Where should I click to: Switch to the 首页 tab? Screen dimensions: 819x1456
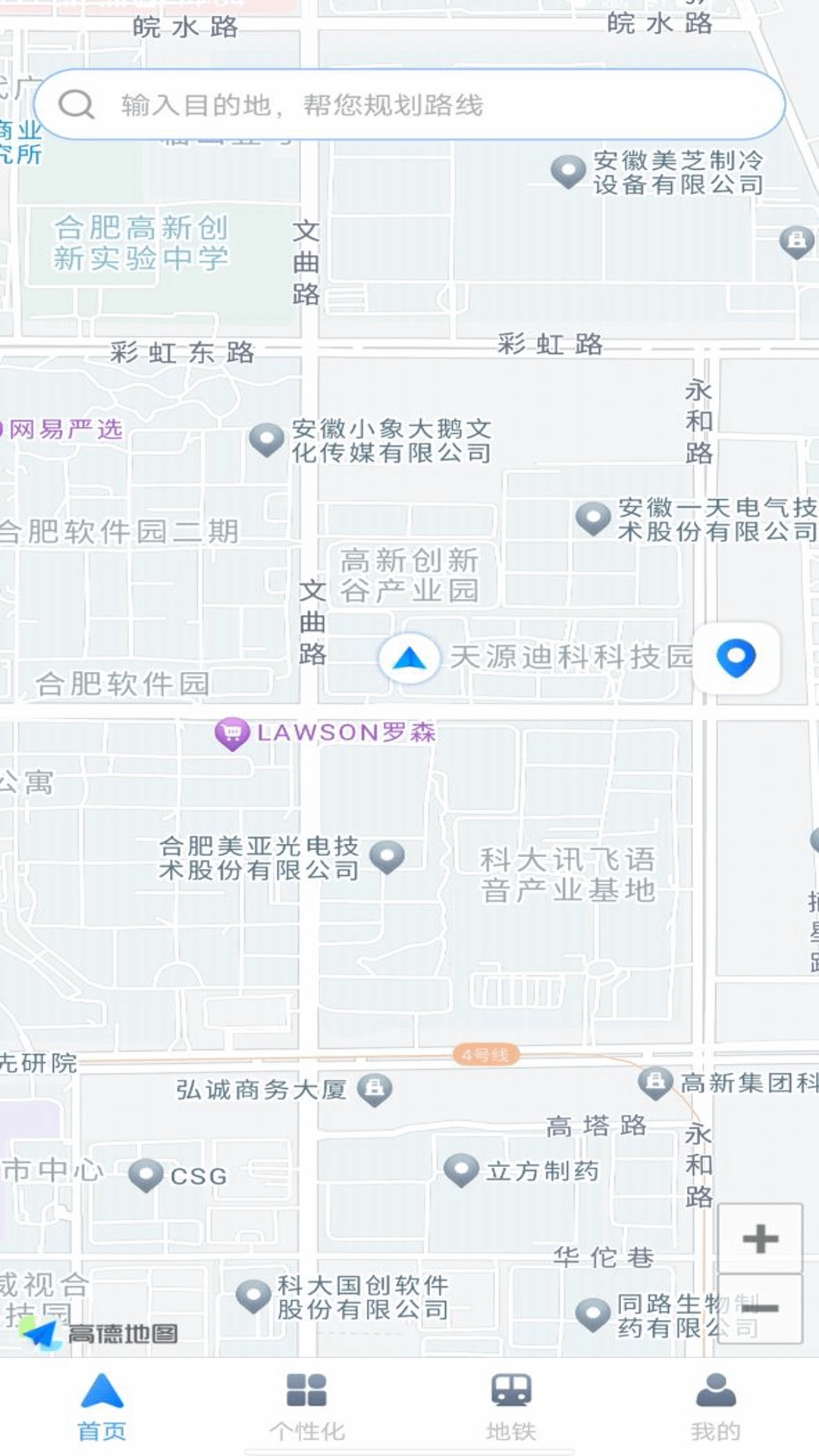click(102, 1407)
